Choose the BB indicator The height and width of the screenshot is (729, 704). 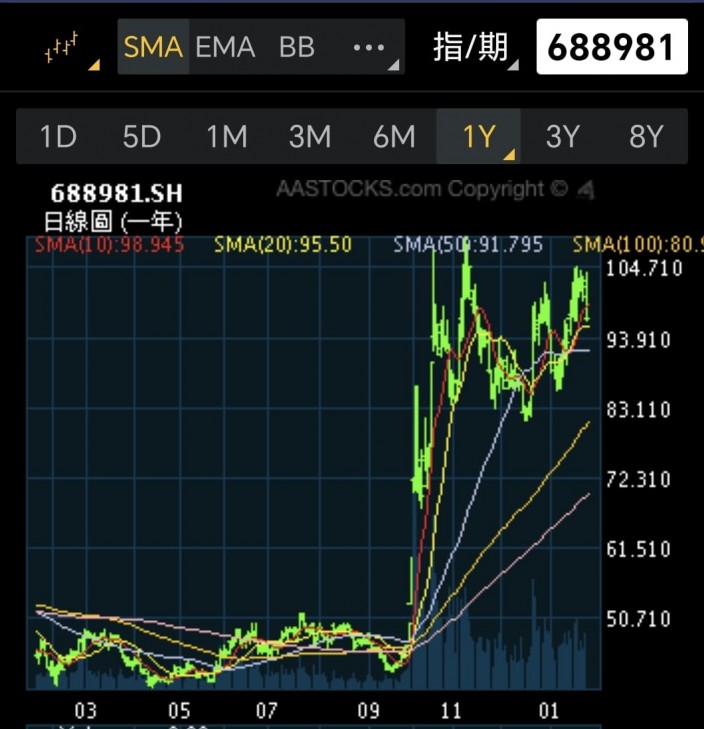(297, 47)
